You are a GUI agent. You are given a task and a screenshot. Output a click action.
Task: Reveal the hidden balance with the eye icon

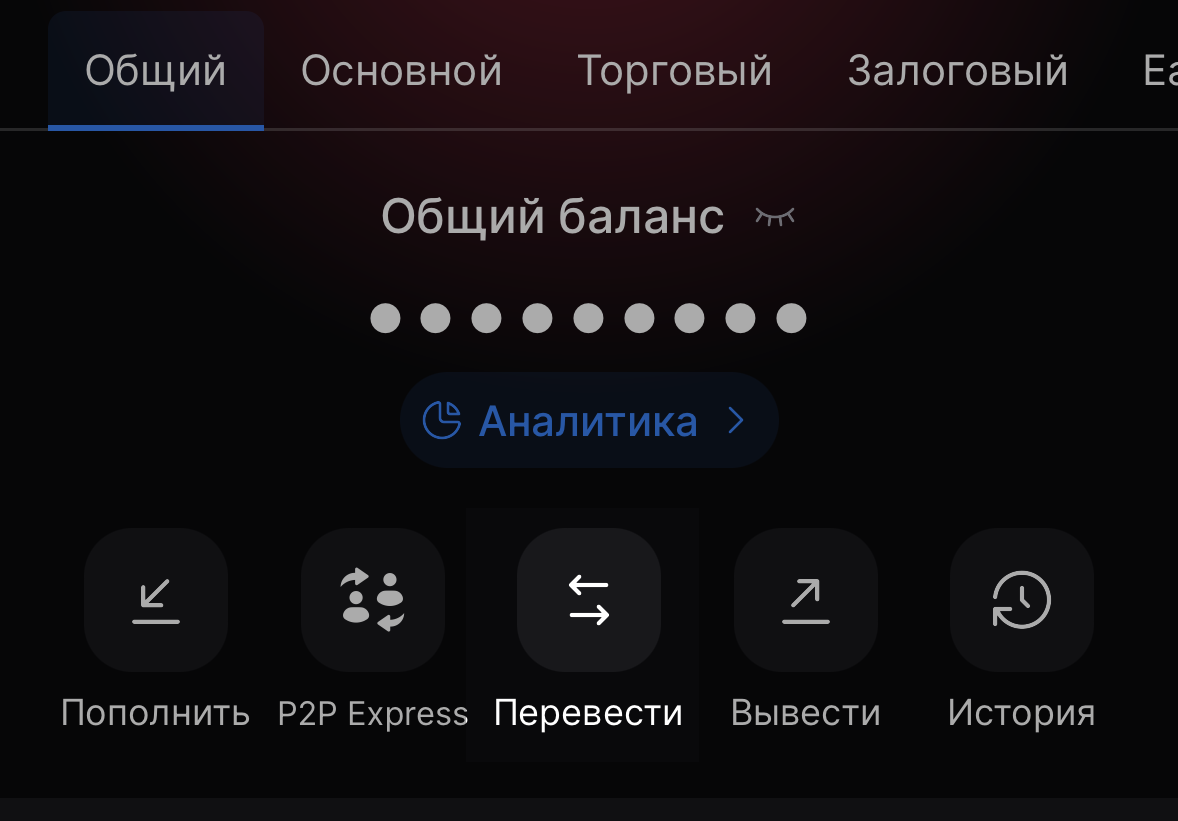point(775,215)
